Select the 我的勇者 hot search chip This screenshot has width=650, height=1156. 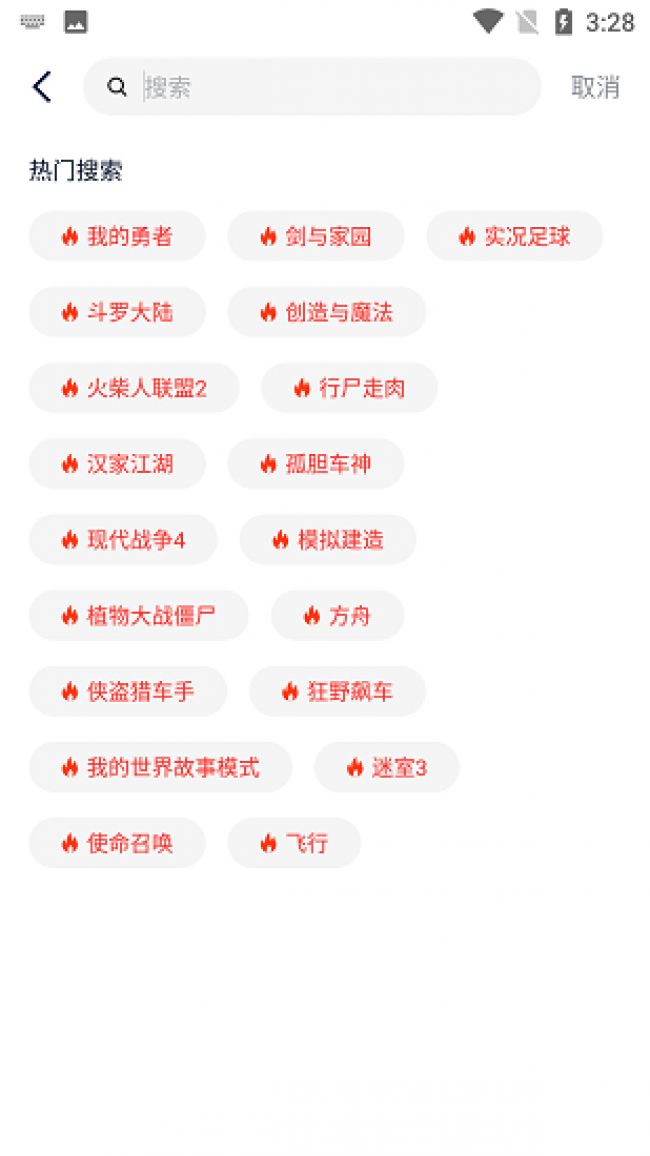(117, 236)
